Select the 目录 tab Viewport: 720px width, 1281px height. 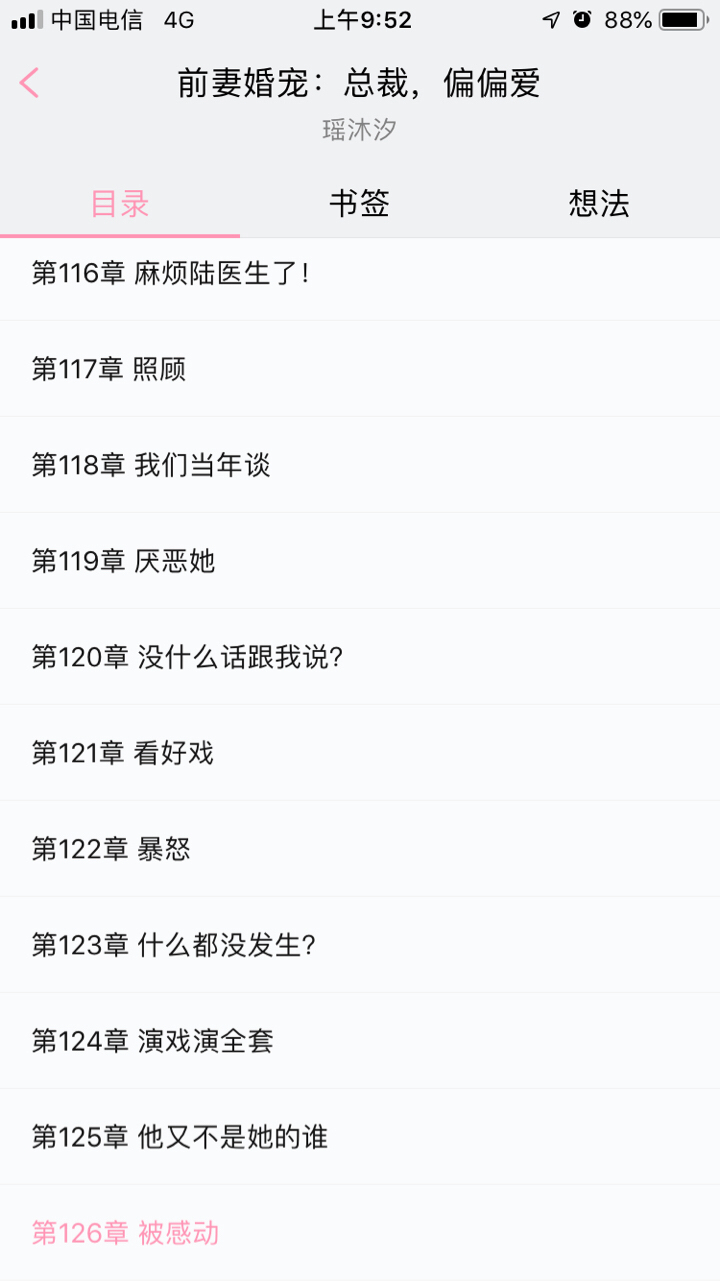120,204
